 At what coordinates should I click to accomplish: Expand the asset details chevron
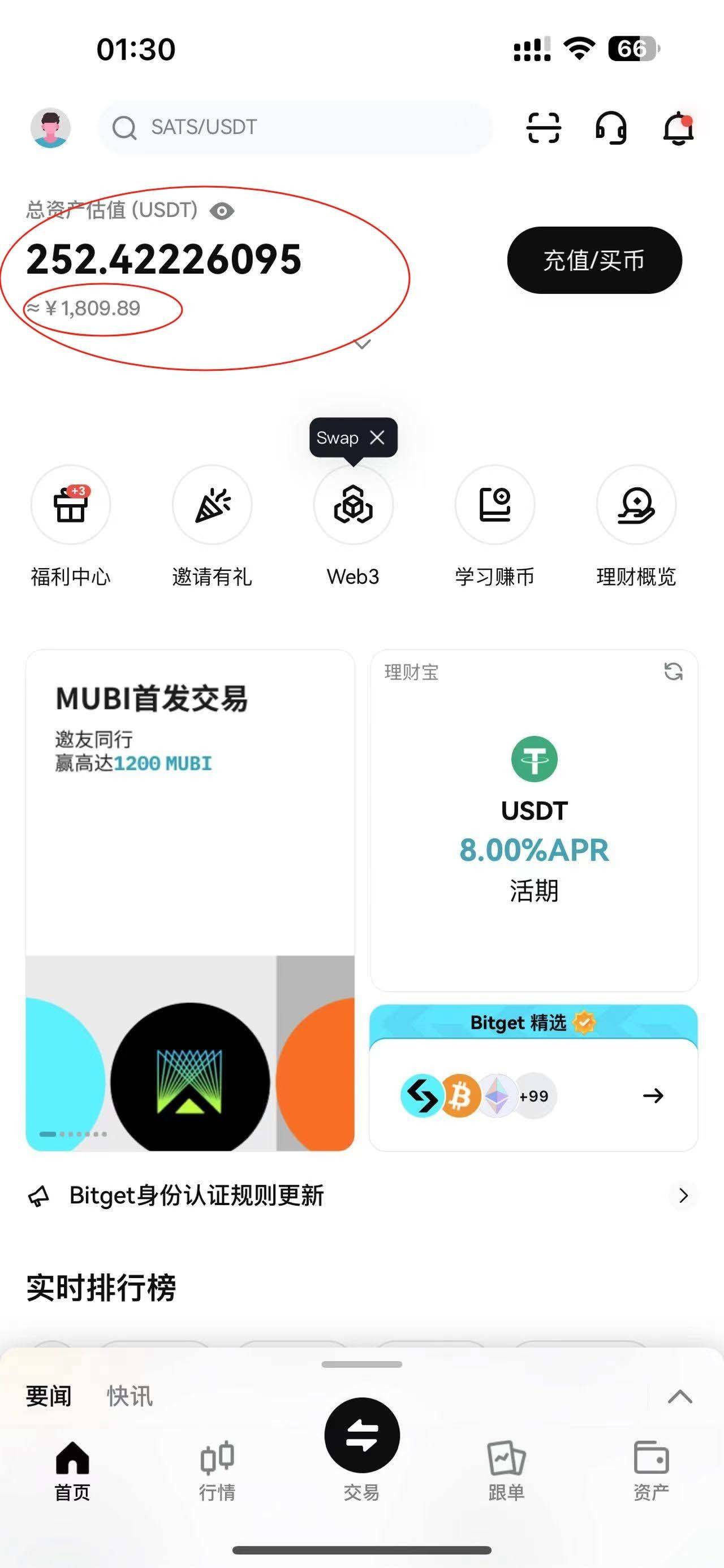point(363,344)
